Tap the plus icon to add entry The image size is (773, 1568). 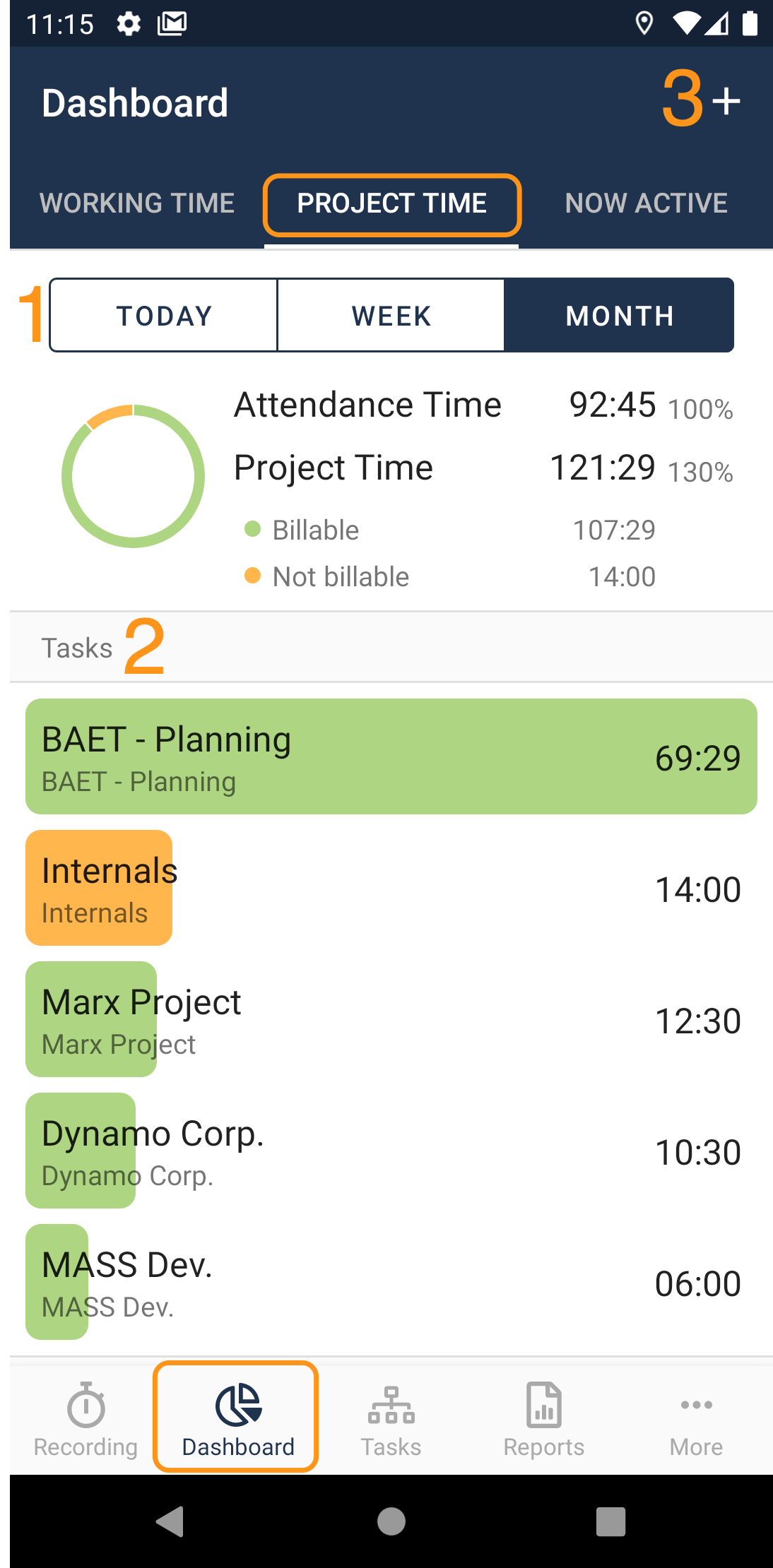726,102
